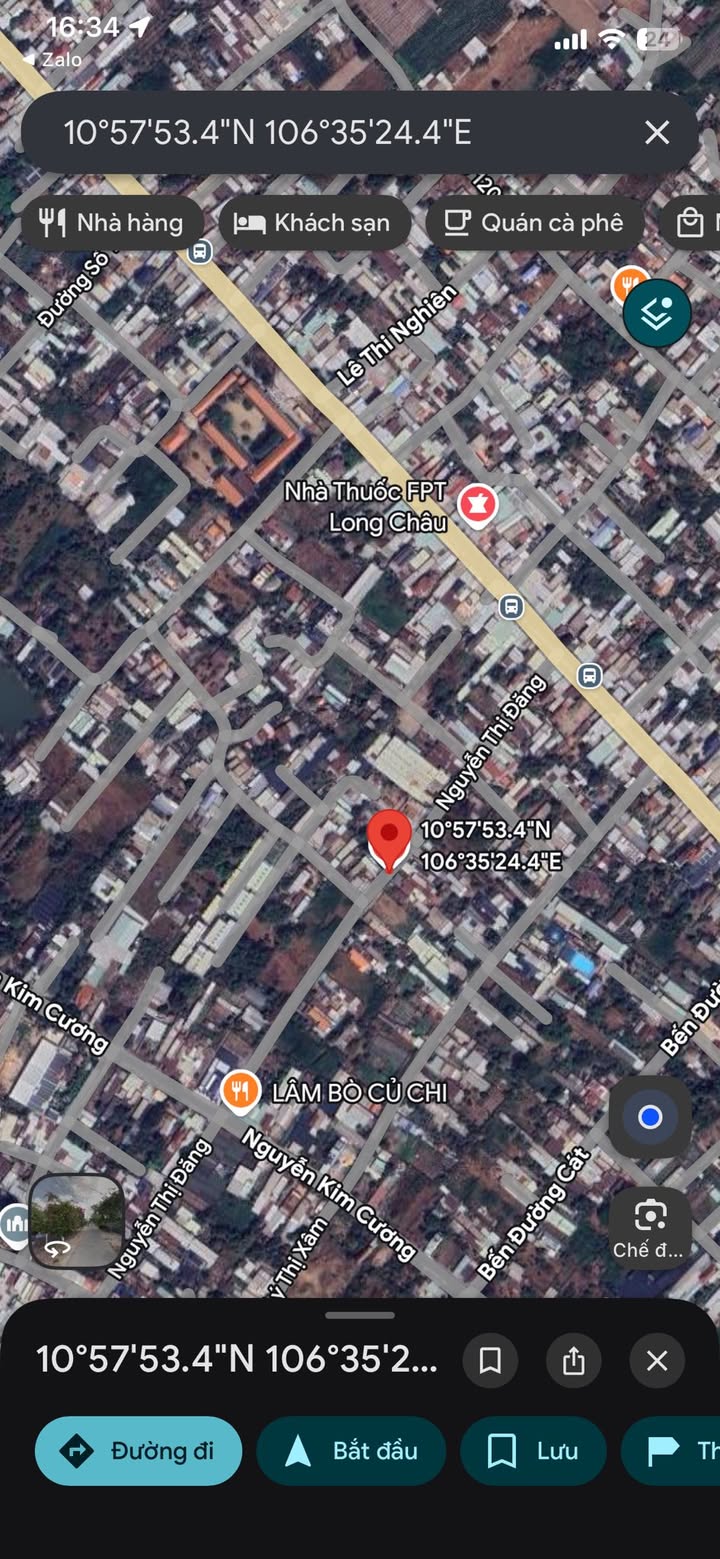Open LÂM BÒ CỦ CHI restaurant marker
The height and width of the screenshot is (1559, 720).
coord(240,1092)
